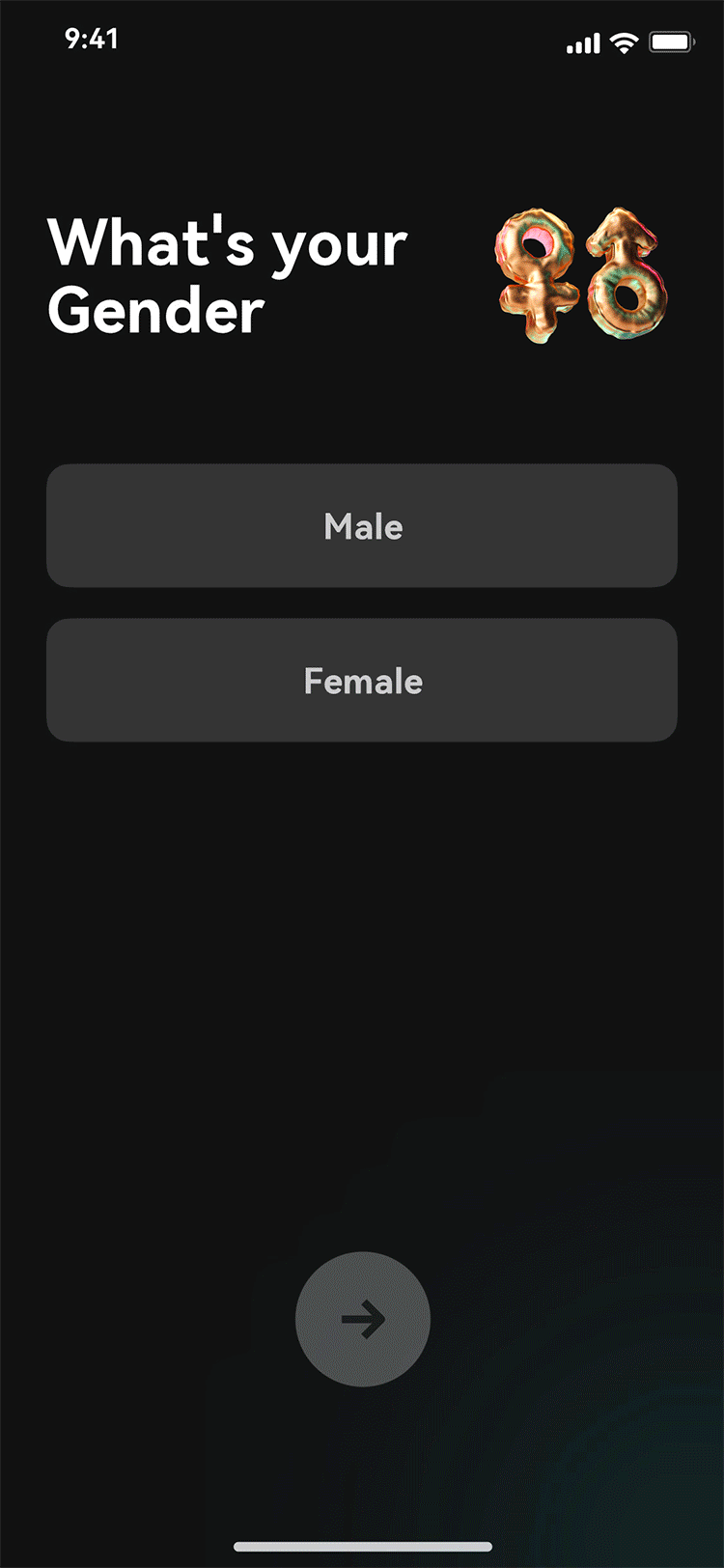
Task: Choose Female as your gender
Action: (362, 680)
